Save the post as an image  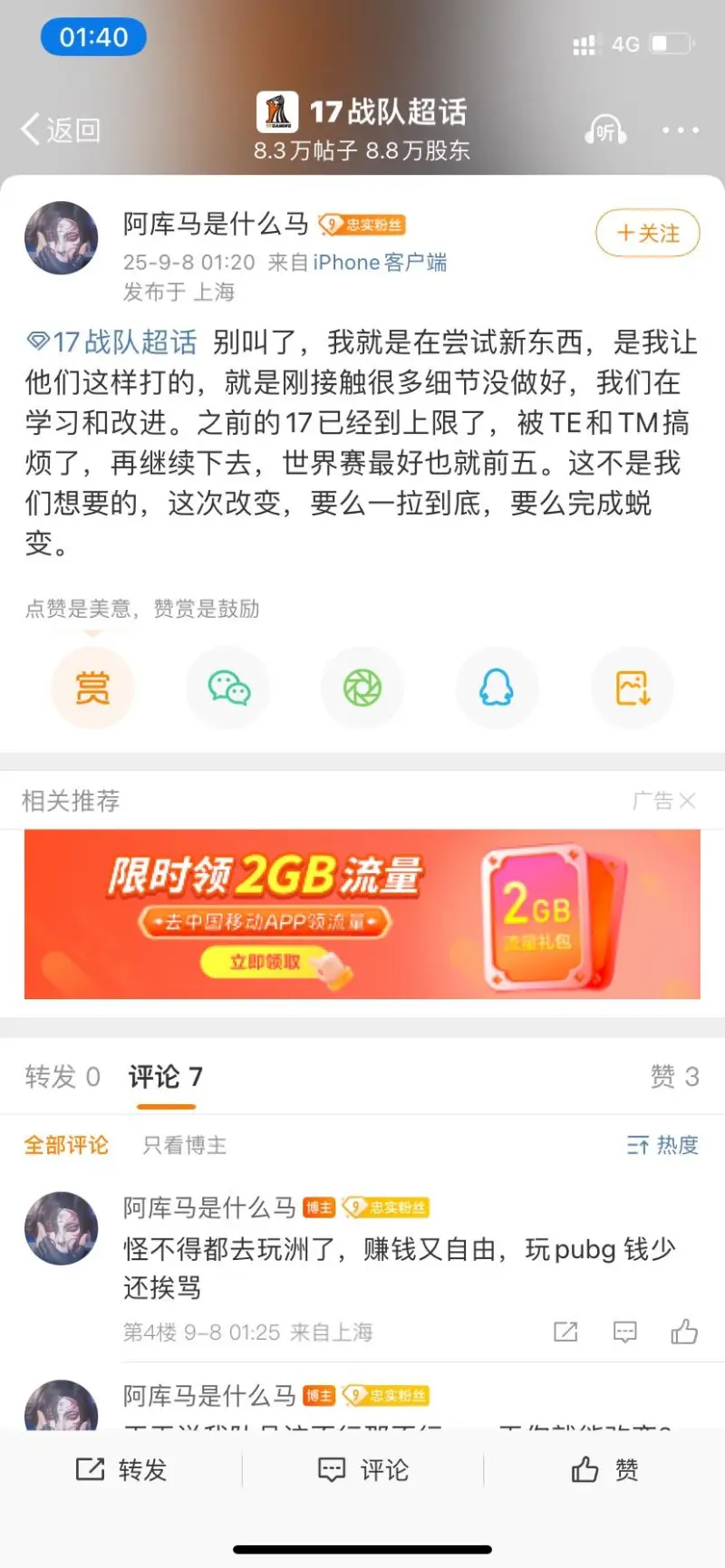tap(632, 688)
